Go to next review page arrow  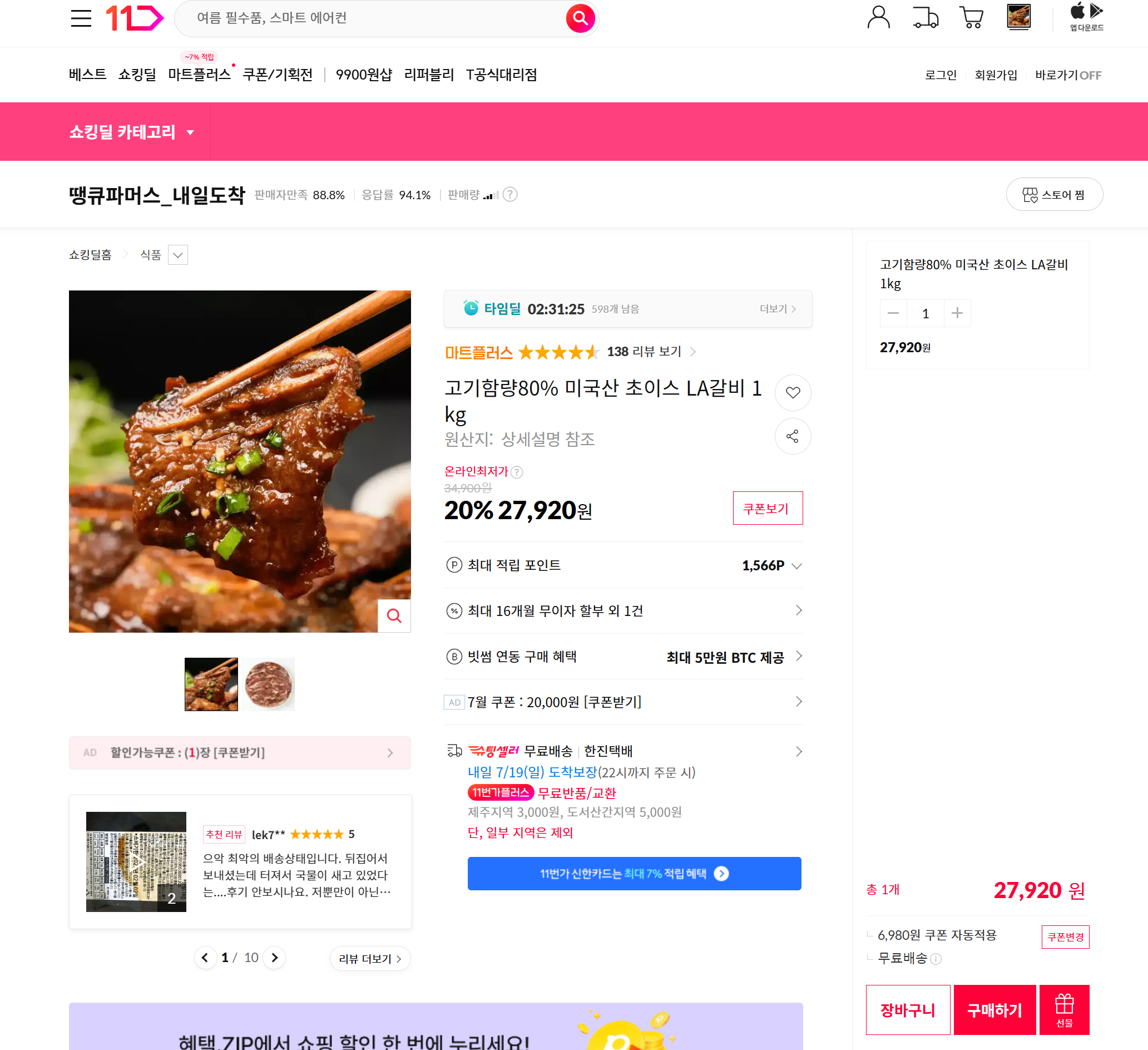[274, 957]
